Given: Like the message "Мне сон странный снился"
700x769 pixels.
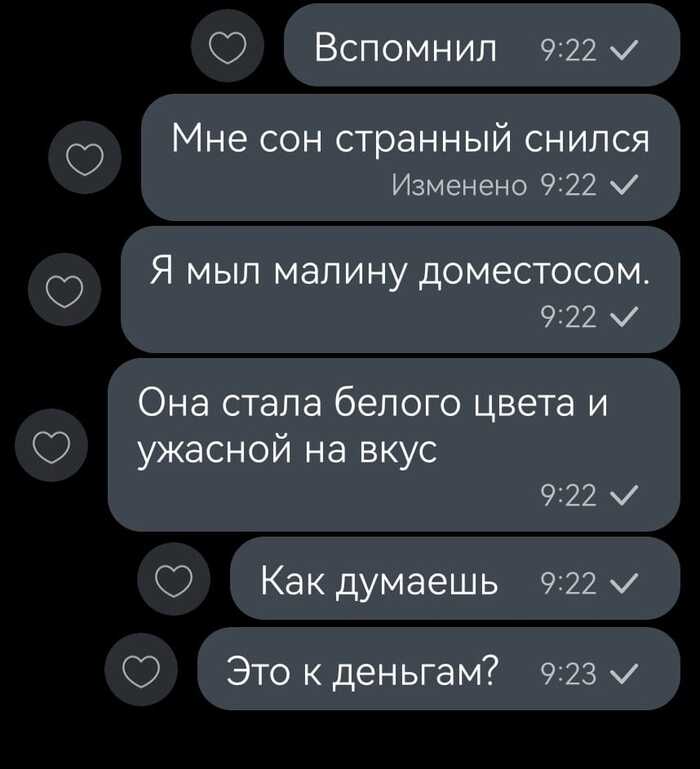Looking at the screenshot, I should [86, 158].
